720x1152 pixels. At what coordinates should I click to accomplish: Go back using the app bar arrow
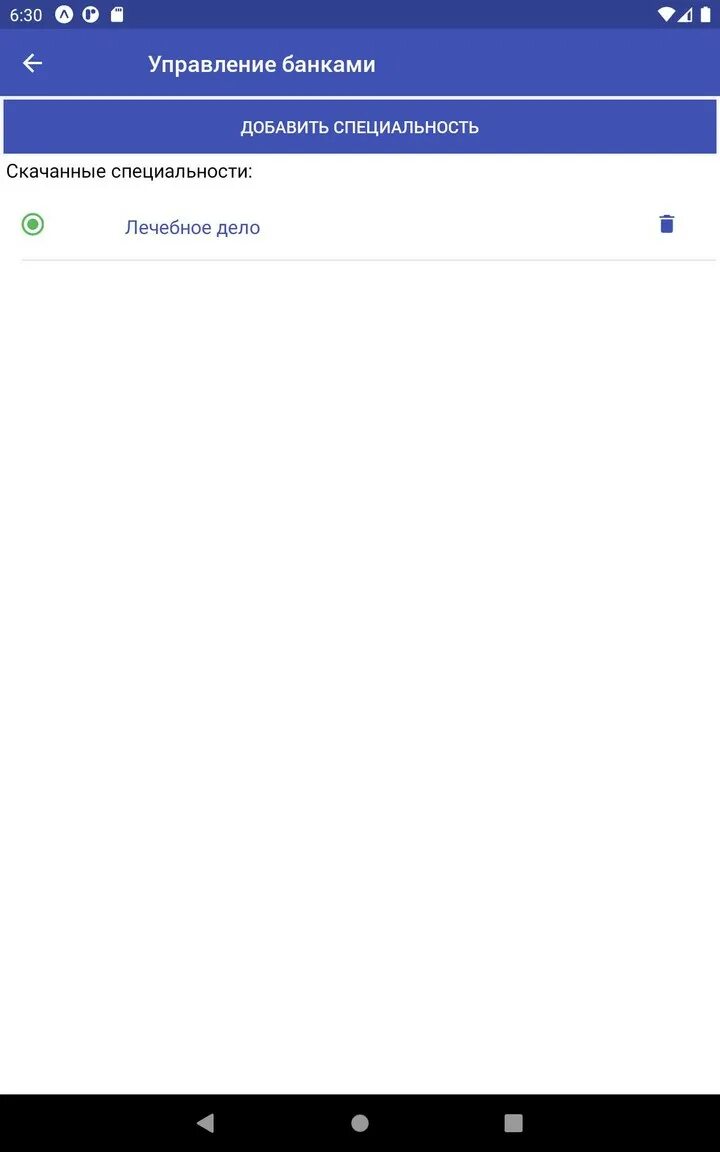[x=32, y=63]
